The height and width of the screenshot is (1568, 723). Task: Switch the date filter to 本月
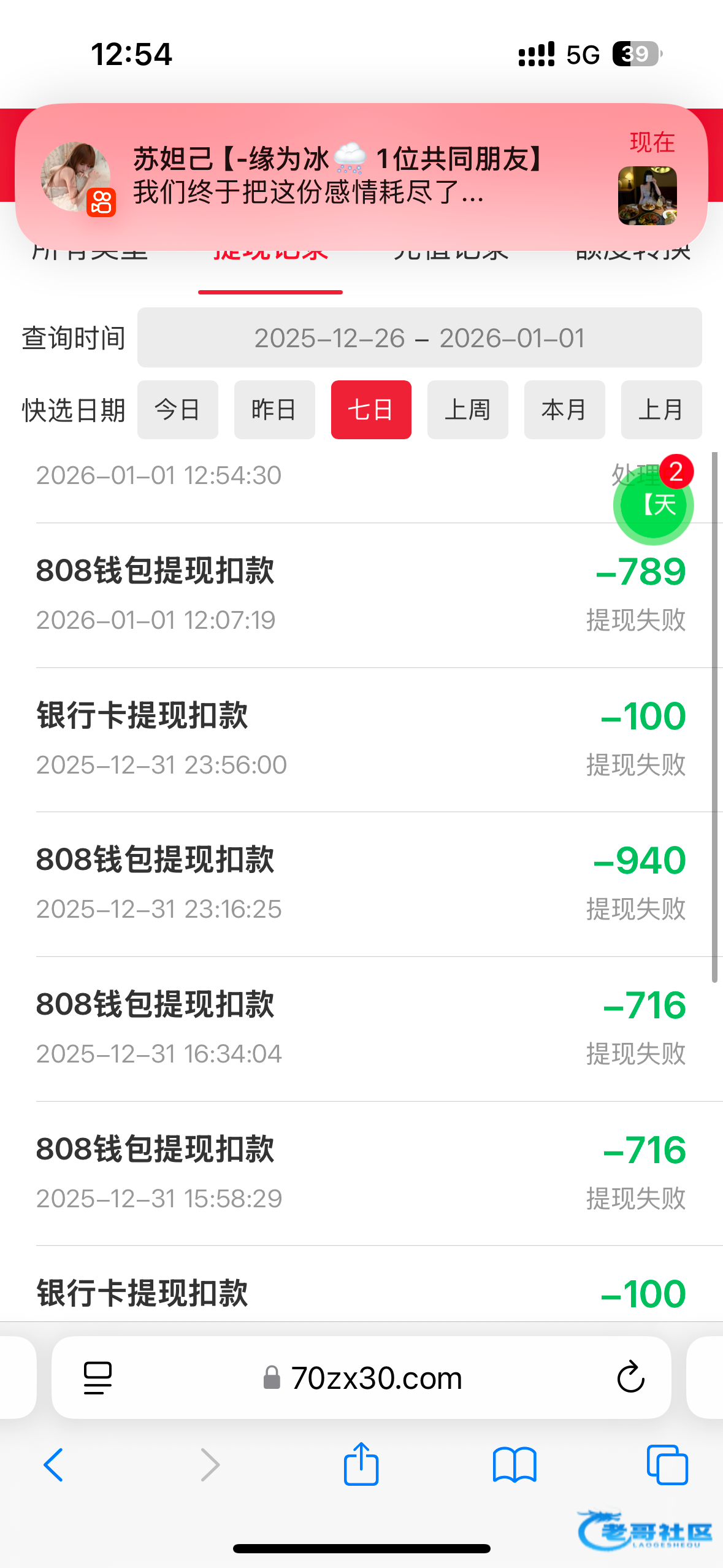(564, 410)
